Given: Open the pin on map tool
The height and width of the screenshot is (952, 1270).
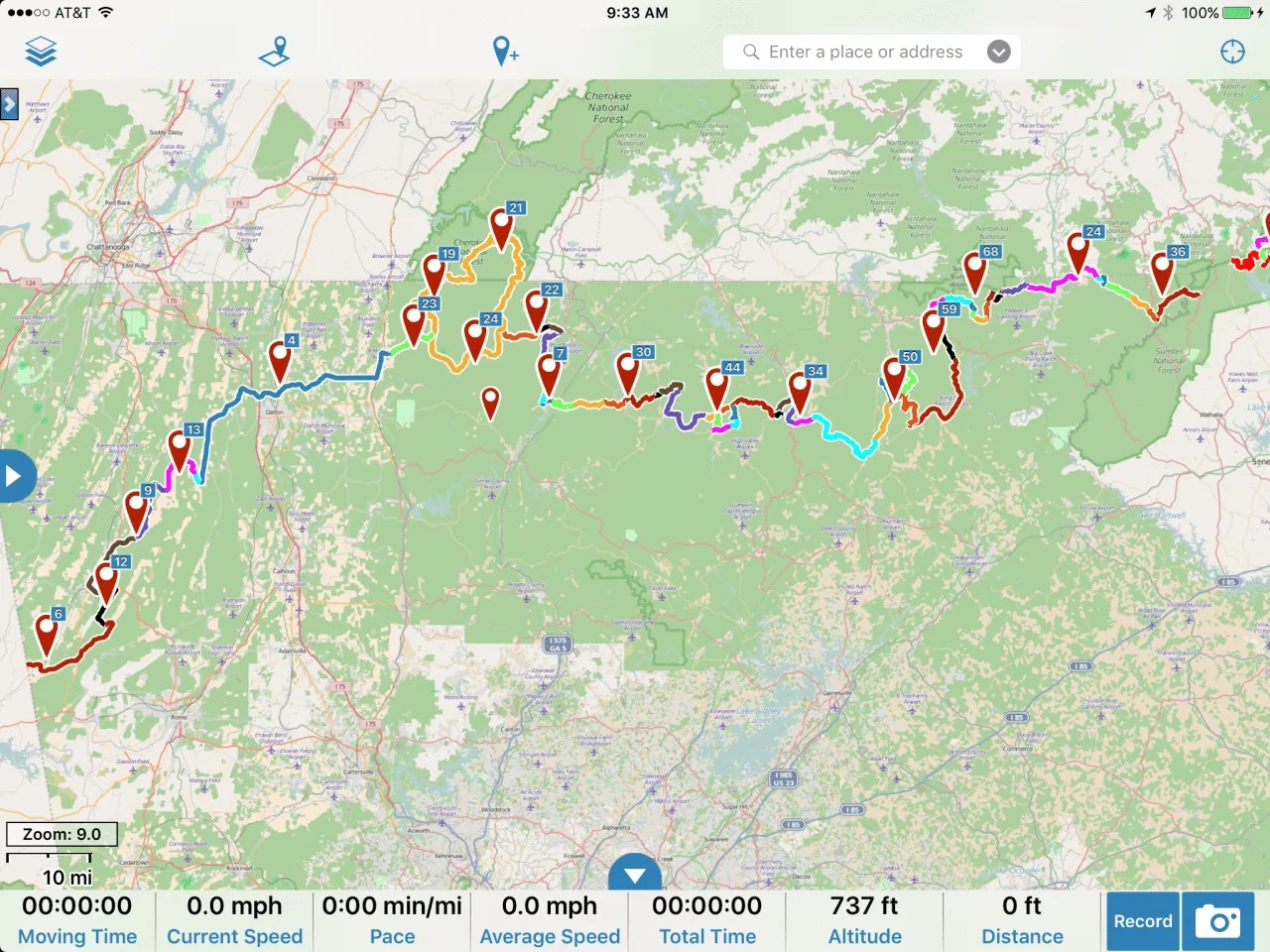Looking at the screenshot, I should tap(275, 52).
